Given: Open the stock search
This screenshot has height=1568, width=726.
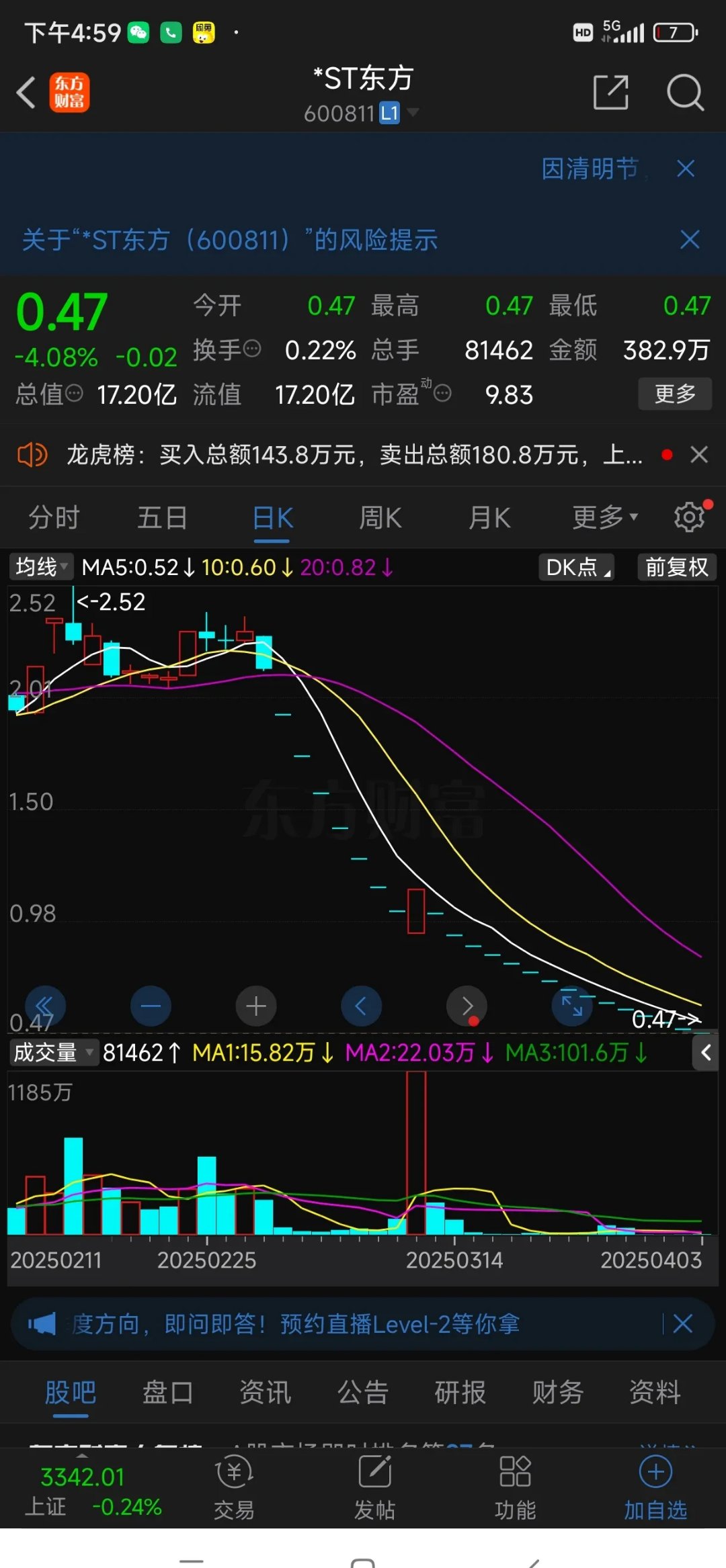Looking at the screenshot, I should (x=684, y=92).
